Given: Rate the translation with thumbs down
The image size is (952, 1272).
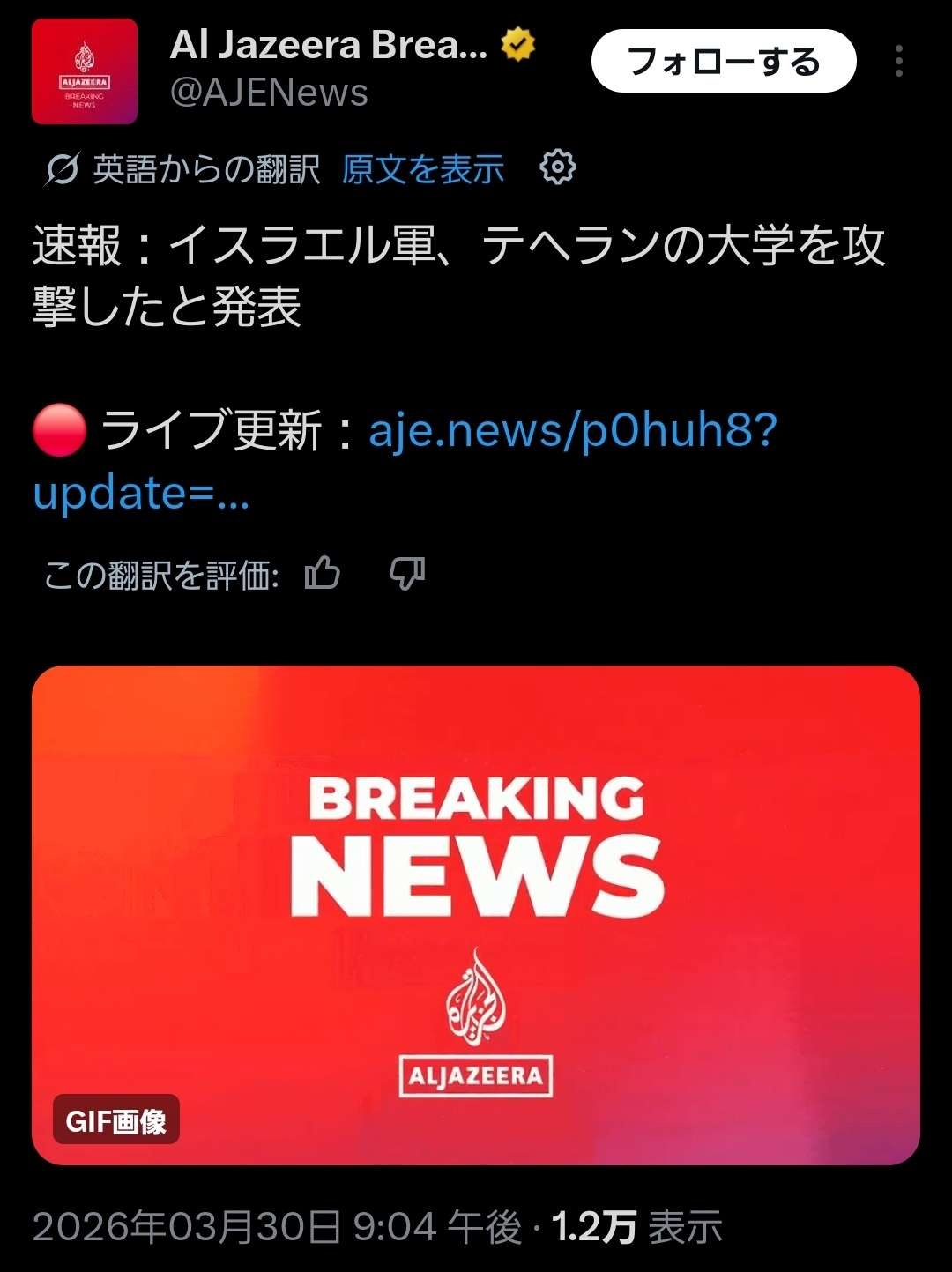Looking at the screenshot, I should point(407,574).
